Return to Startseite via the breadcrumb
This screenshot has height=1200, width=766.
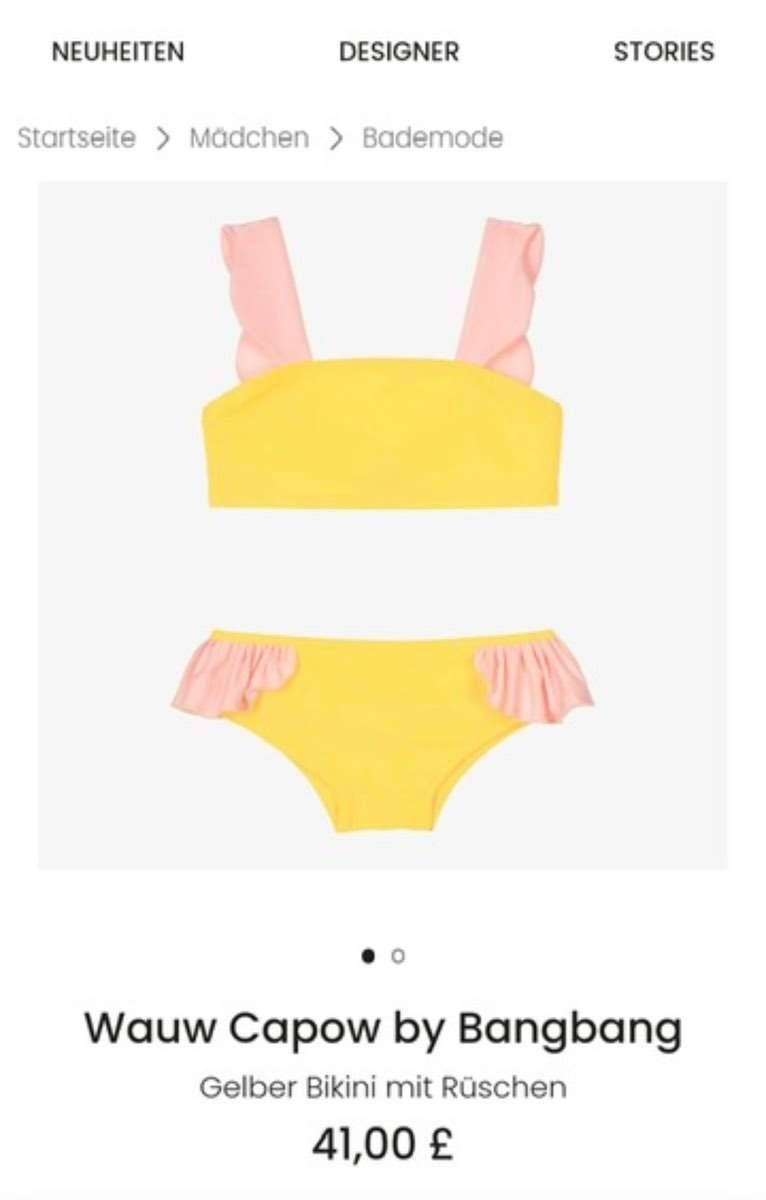tap(77, 137)
